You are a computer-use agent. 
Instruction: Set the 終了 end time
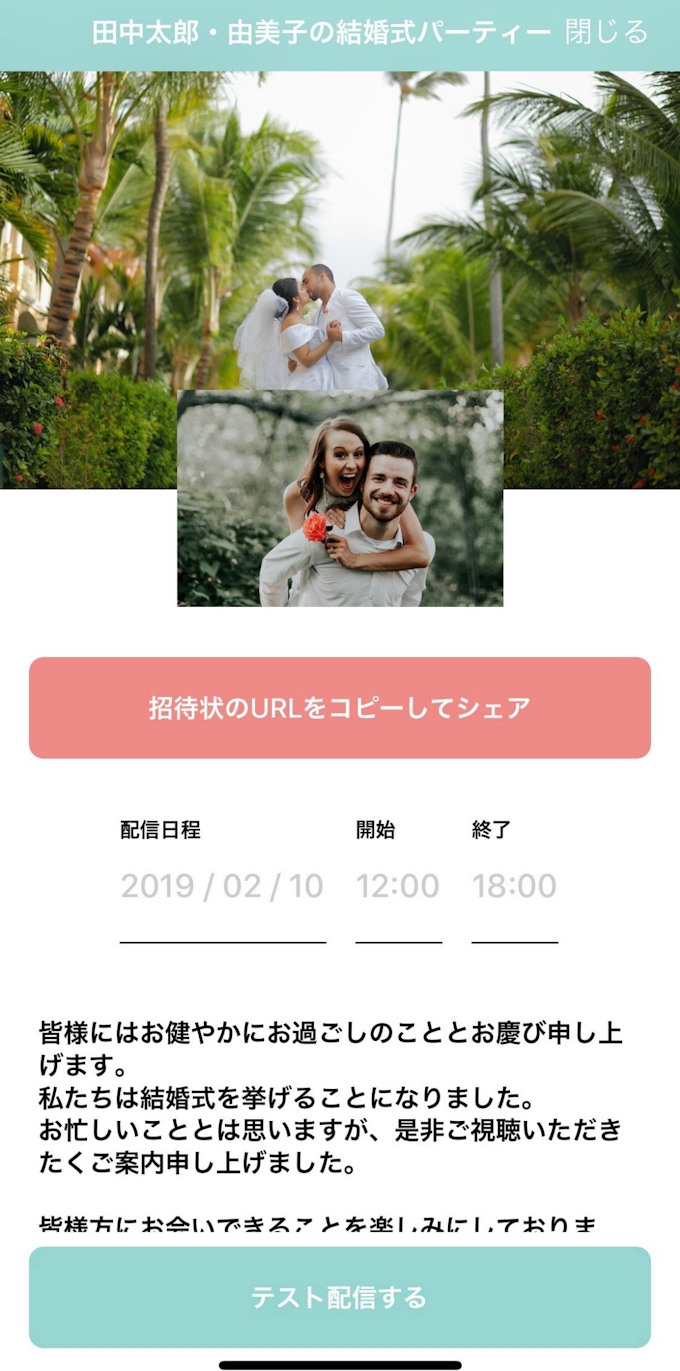click(x=514, y=886)
